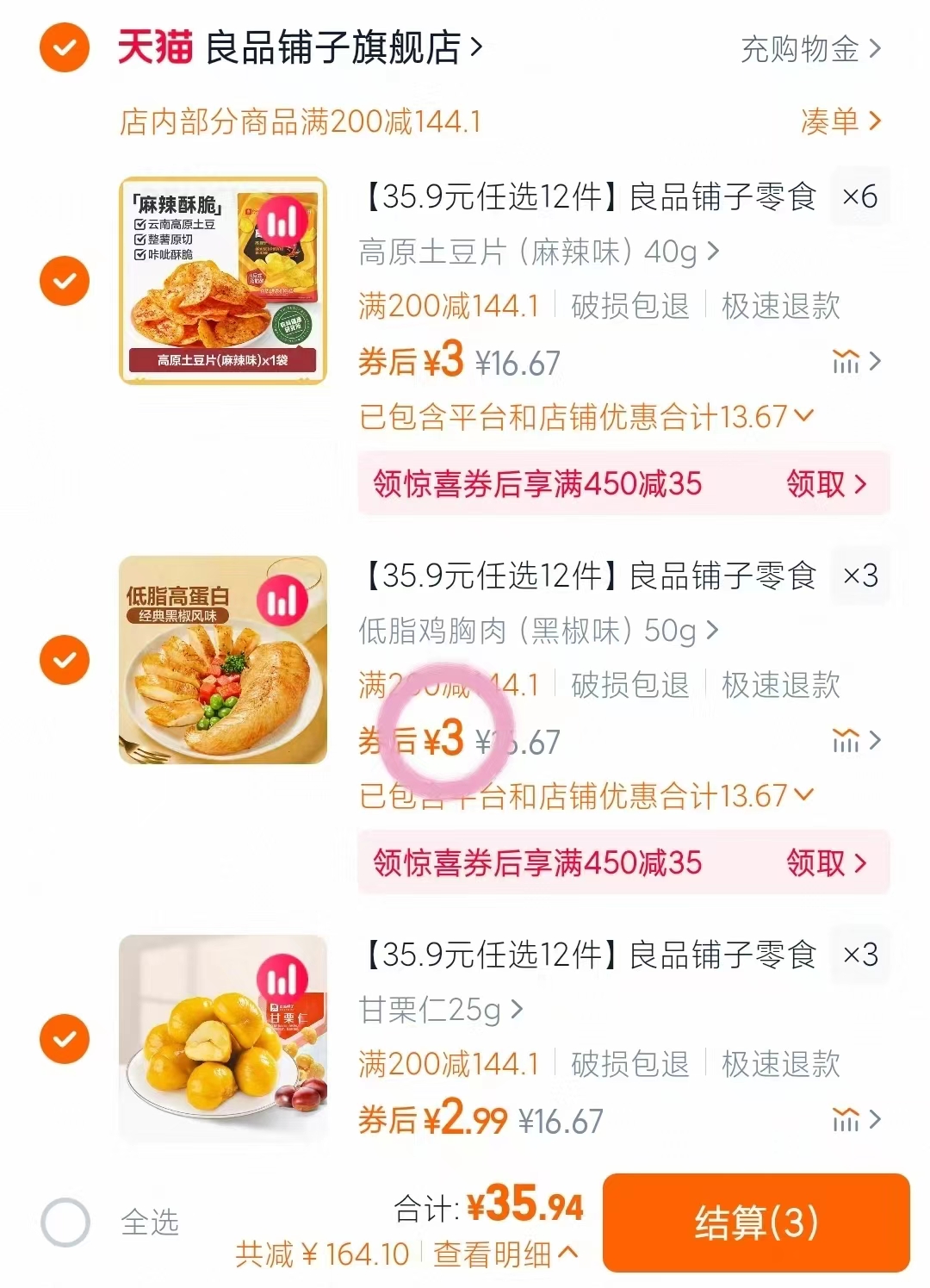930x1288 pixels.
Task: Open 充购物金 recharge page
Action: 801,49
